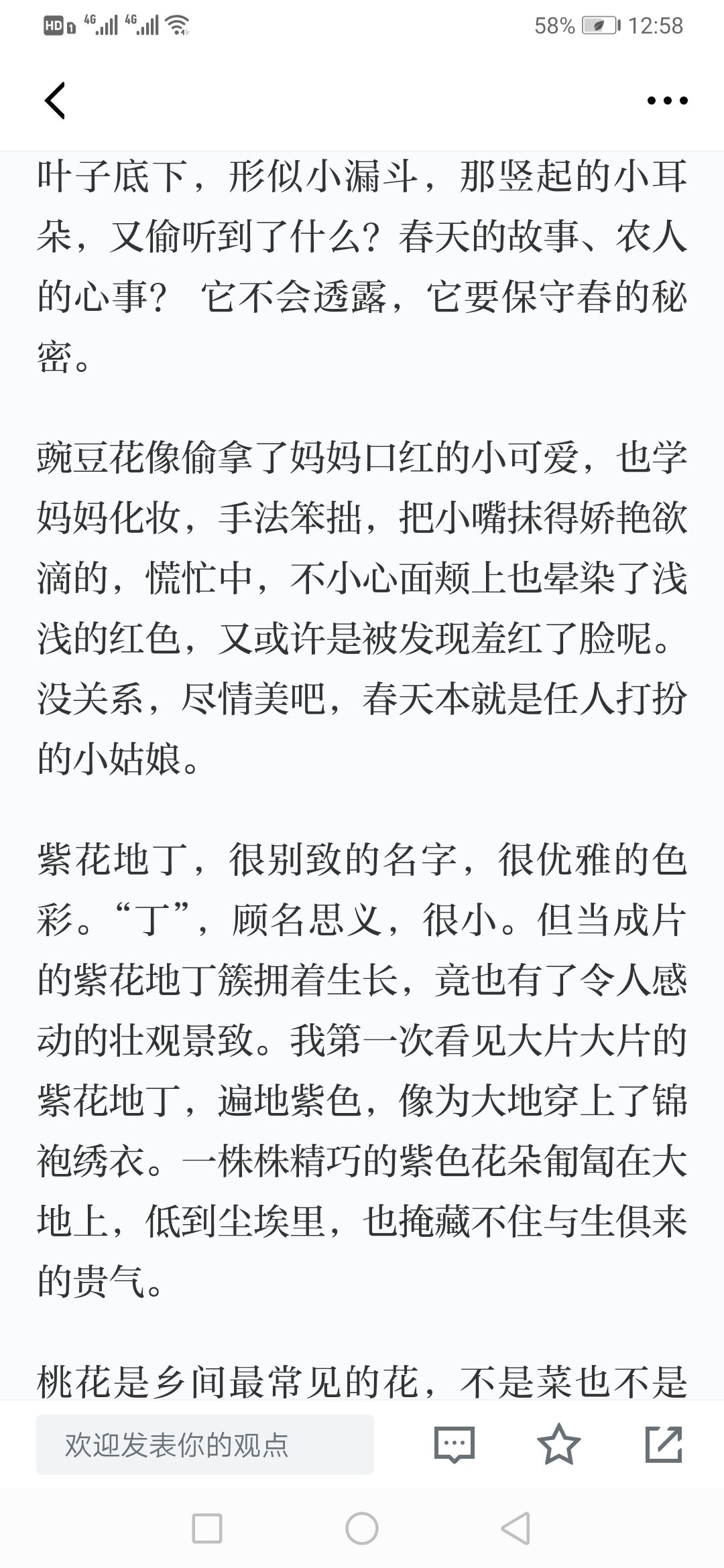Open recent apps from the navigation bar
This screenshot has width=724, height=1568.
207,1528
